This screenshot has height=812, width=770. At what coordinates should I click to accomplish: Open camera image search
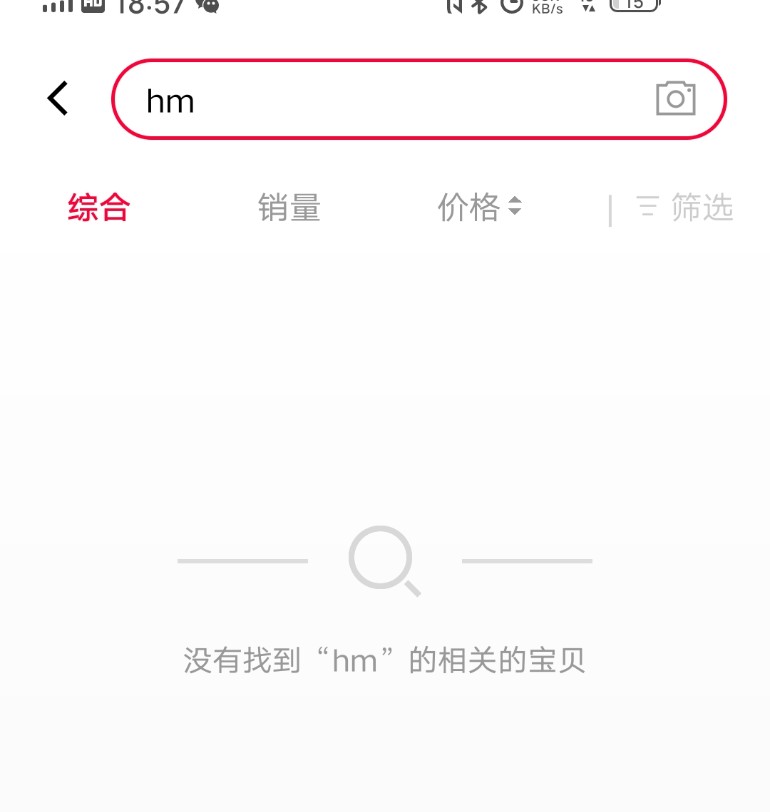pyautogui.click(x=675, y=99)
